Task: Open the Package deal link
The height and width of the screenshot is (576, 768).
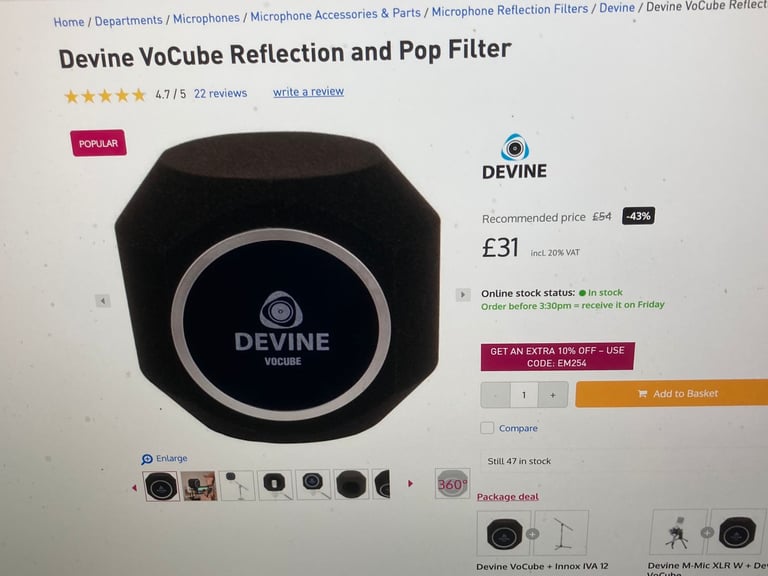Action: tap(507, 497)
